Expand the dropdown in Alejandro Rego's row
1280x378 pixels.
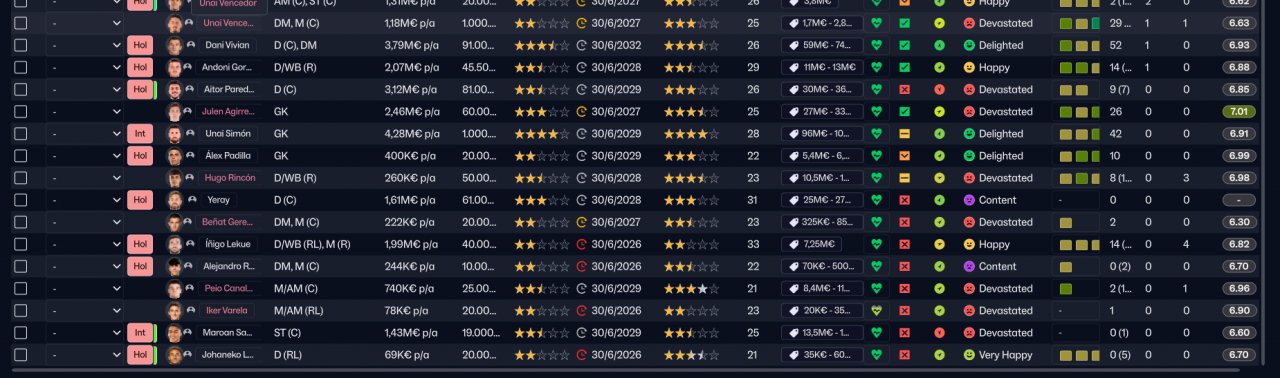[x=85, y=266]
